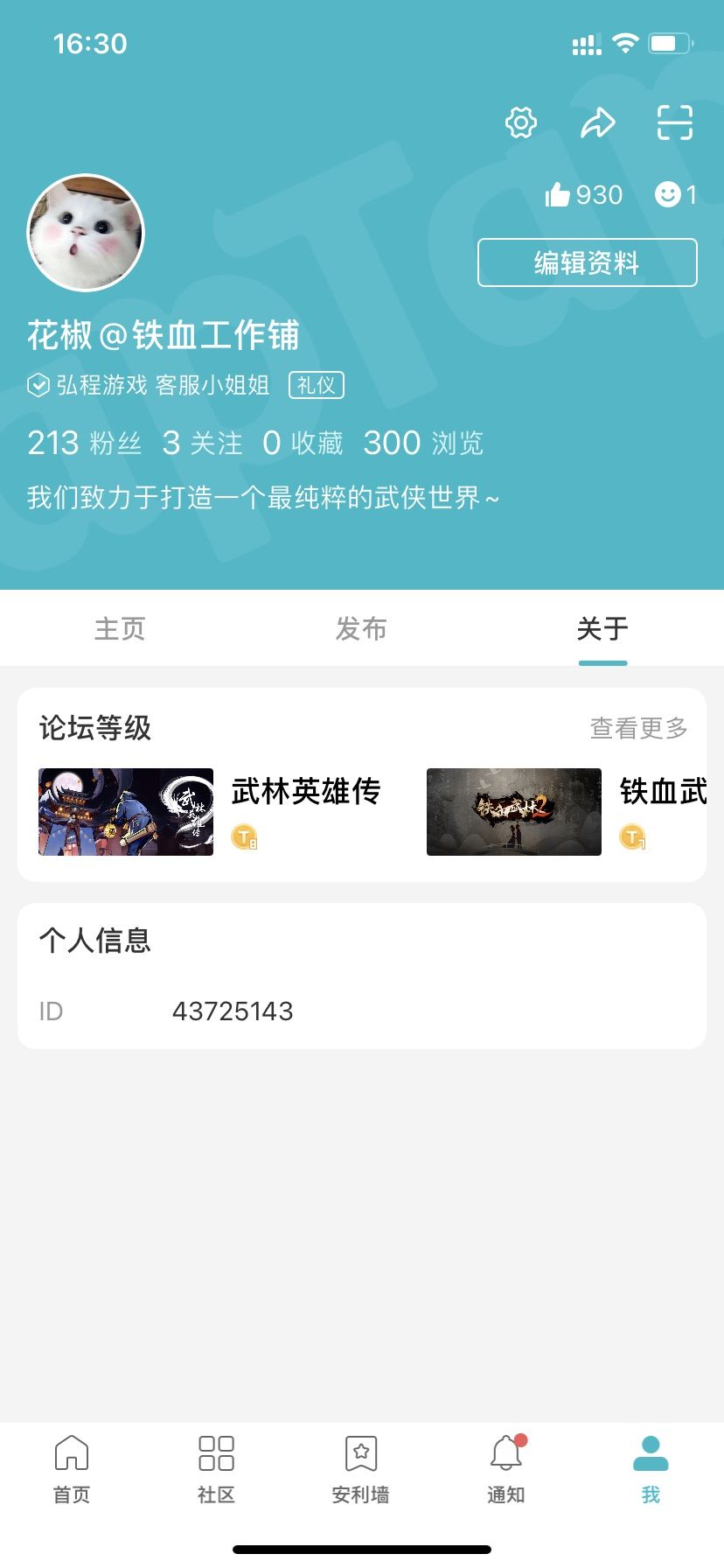Tap the 编辑资料 edit profile button
This screenshot has width=724, height=1568.
587,262
